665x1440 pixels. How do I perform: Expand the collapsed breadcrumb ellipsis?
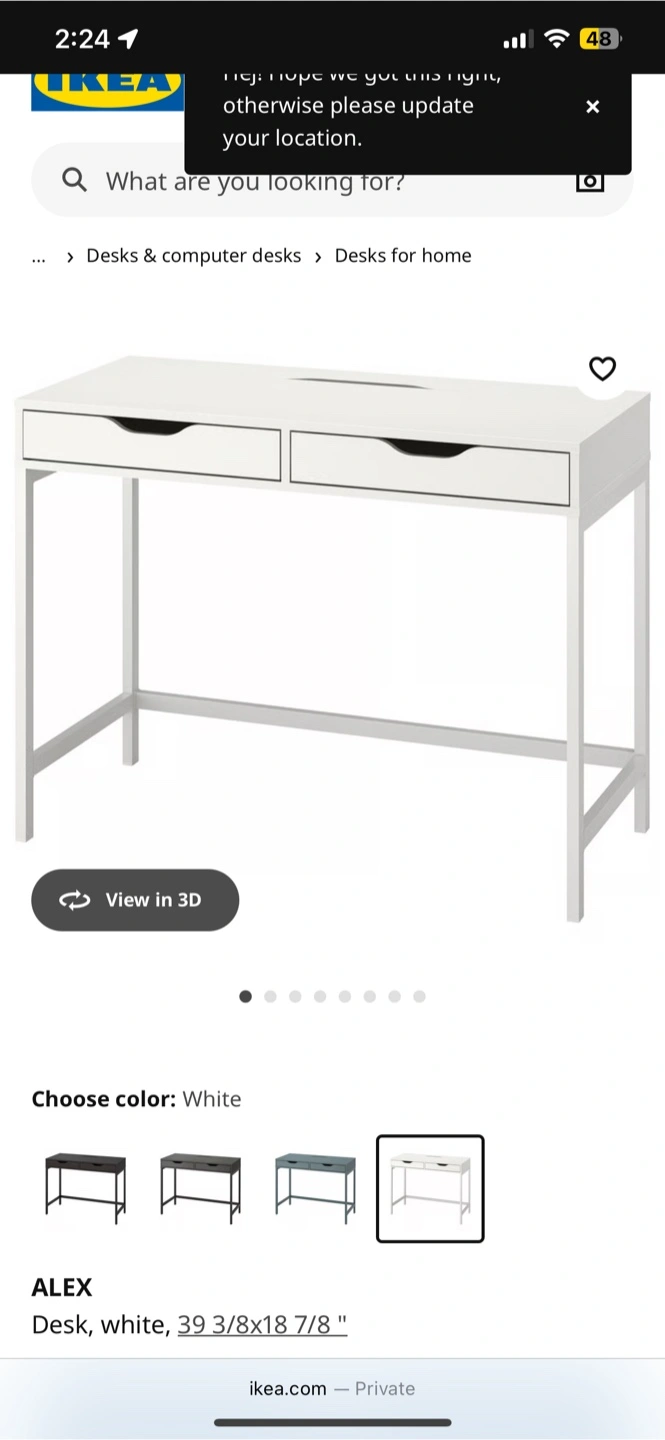click(39, 256)
